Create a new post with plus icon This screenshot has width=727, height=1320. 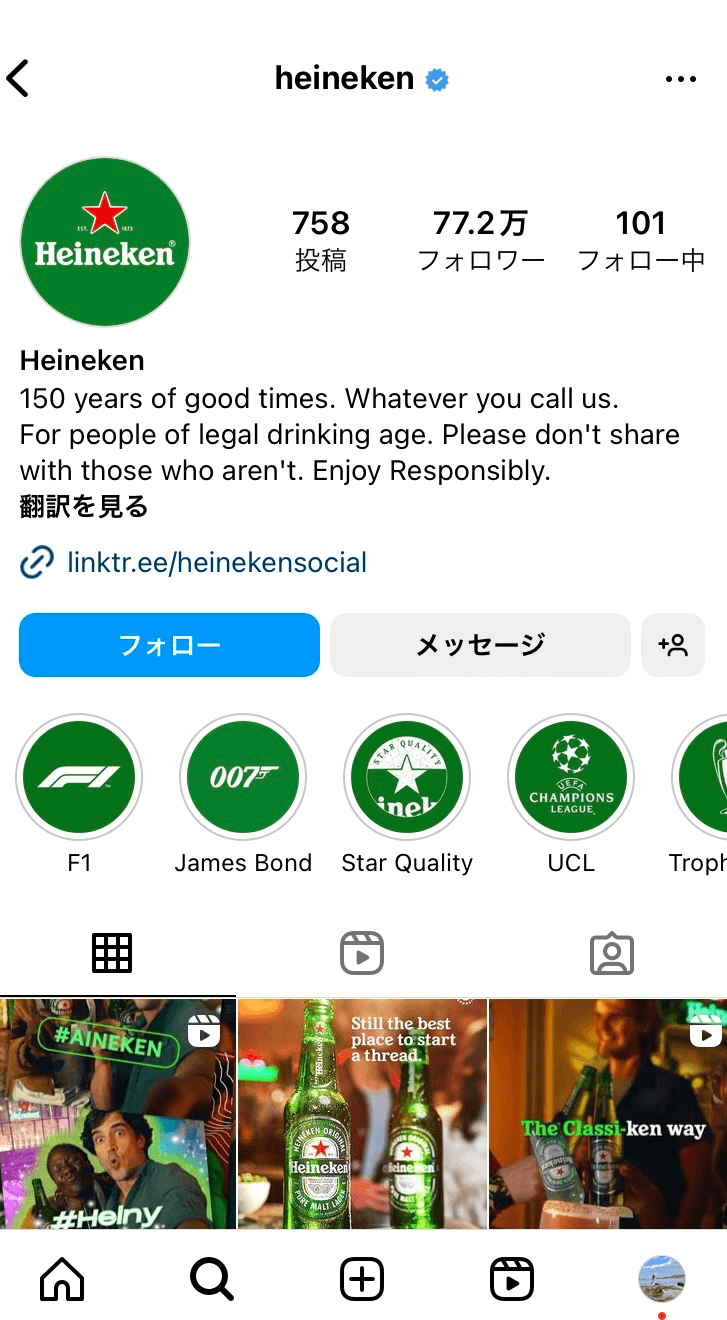[x=362, y=1279]
